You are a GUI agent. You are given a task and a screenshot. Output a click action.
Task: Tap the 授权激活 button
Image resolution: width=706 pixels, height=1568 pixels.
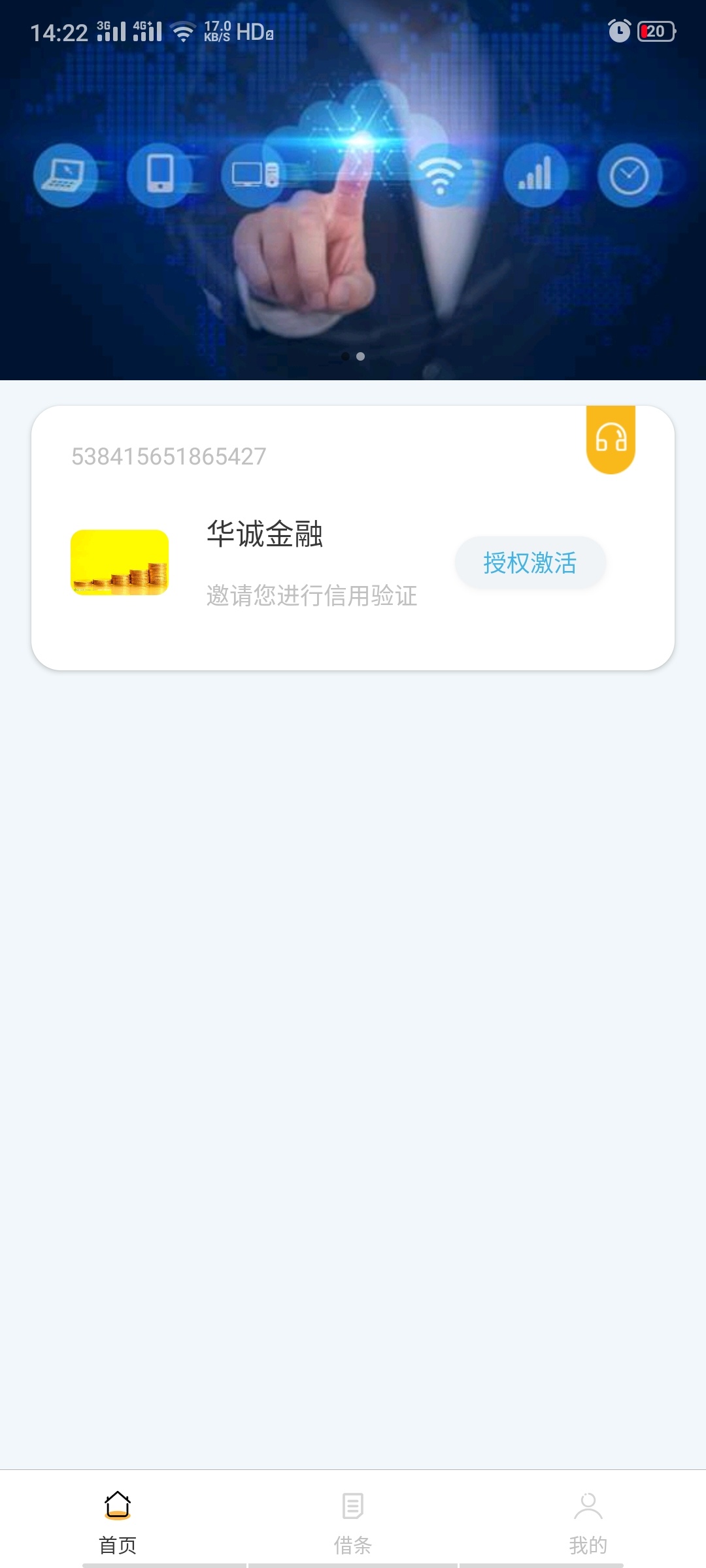point(530,563)
